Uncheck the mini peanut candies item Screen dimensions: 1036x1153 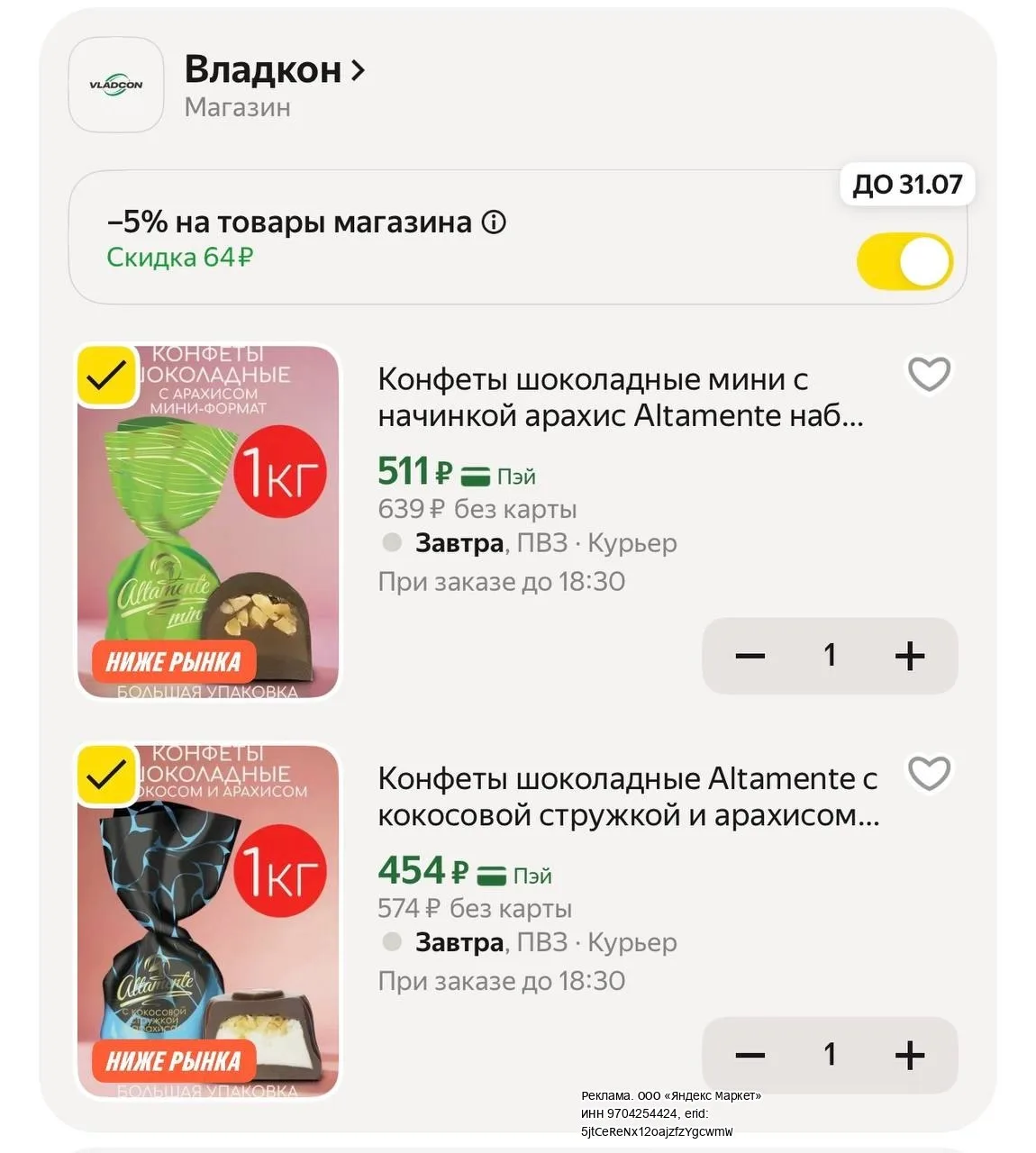pos(106,376)
